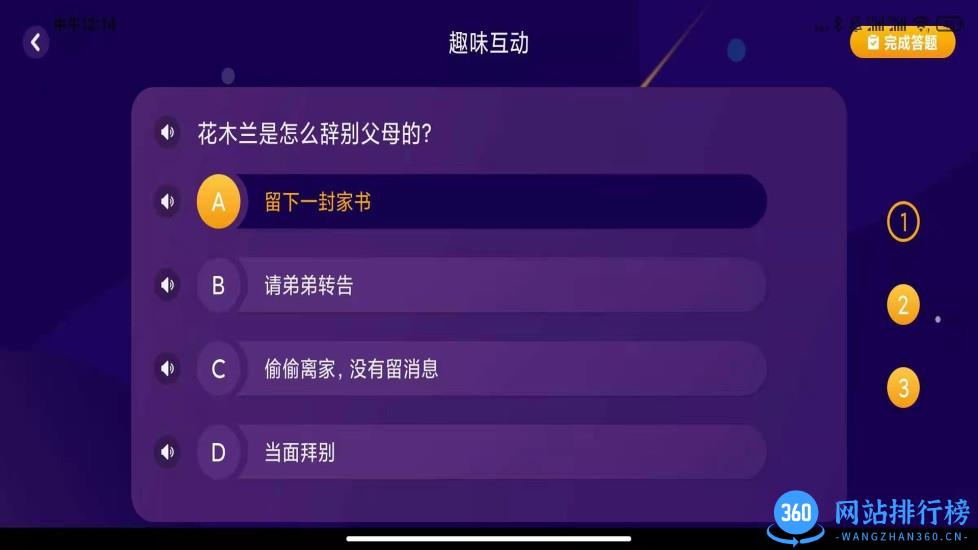Select answer A 留下一封家书
The width and height of the screenshot is (978, 550).
480,202
